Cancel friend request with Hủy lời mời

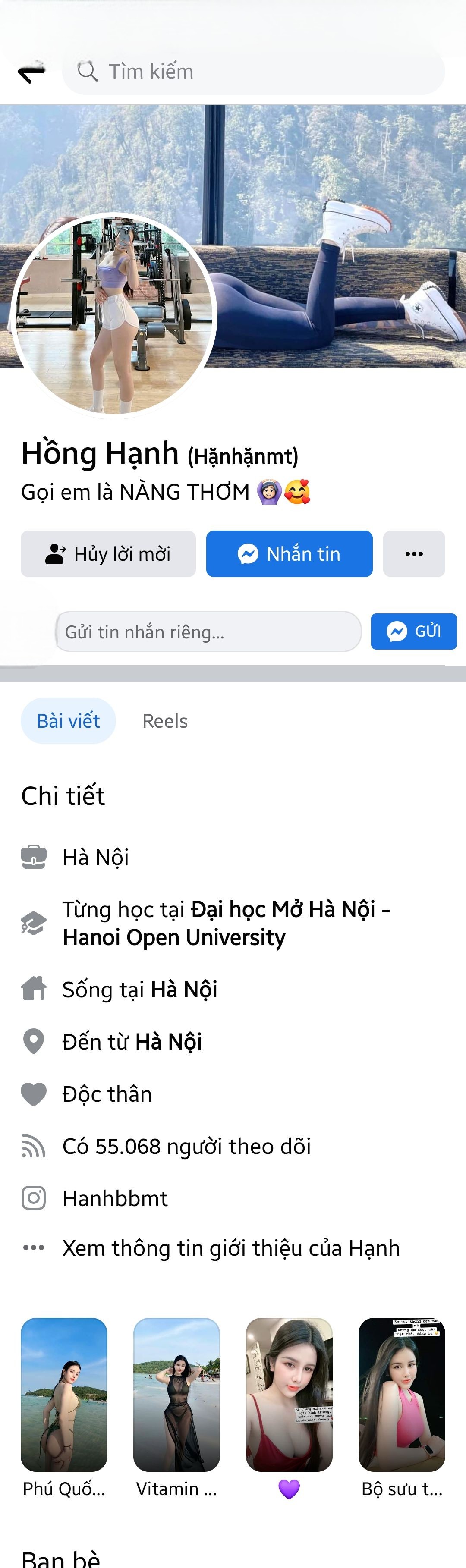[x=108, y=554]
